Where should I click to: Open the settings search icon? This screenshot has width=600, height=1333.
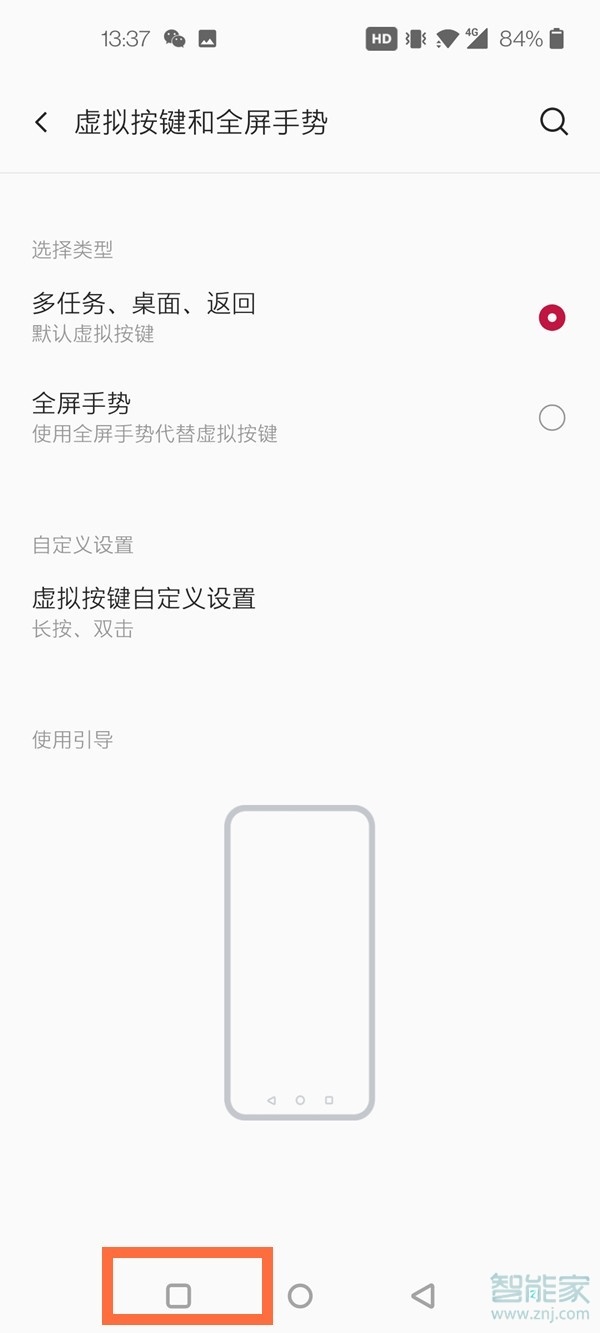point(553,122)
